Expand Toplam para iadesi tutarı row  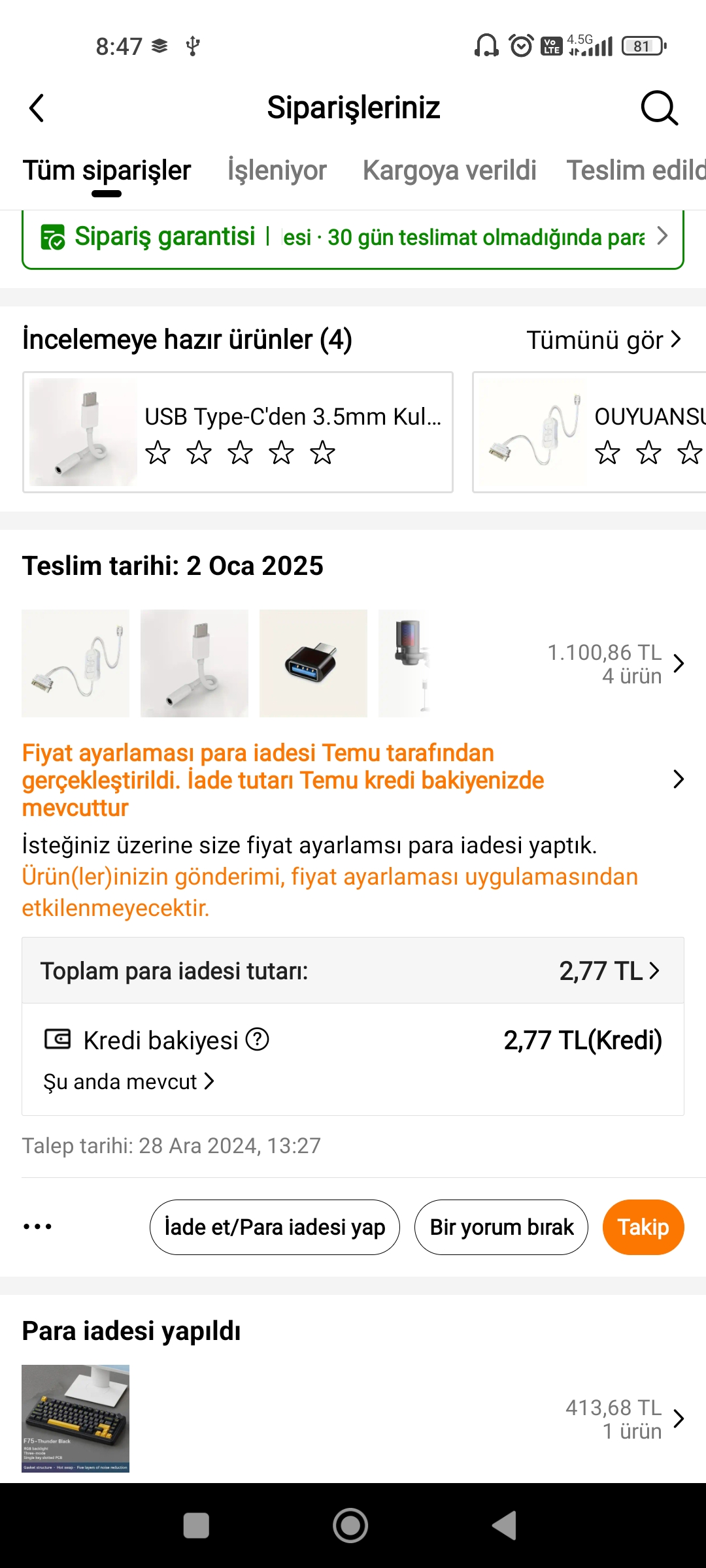353,971
